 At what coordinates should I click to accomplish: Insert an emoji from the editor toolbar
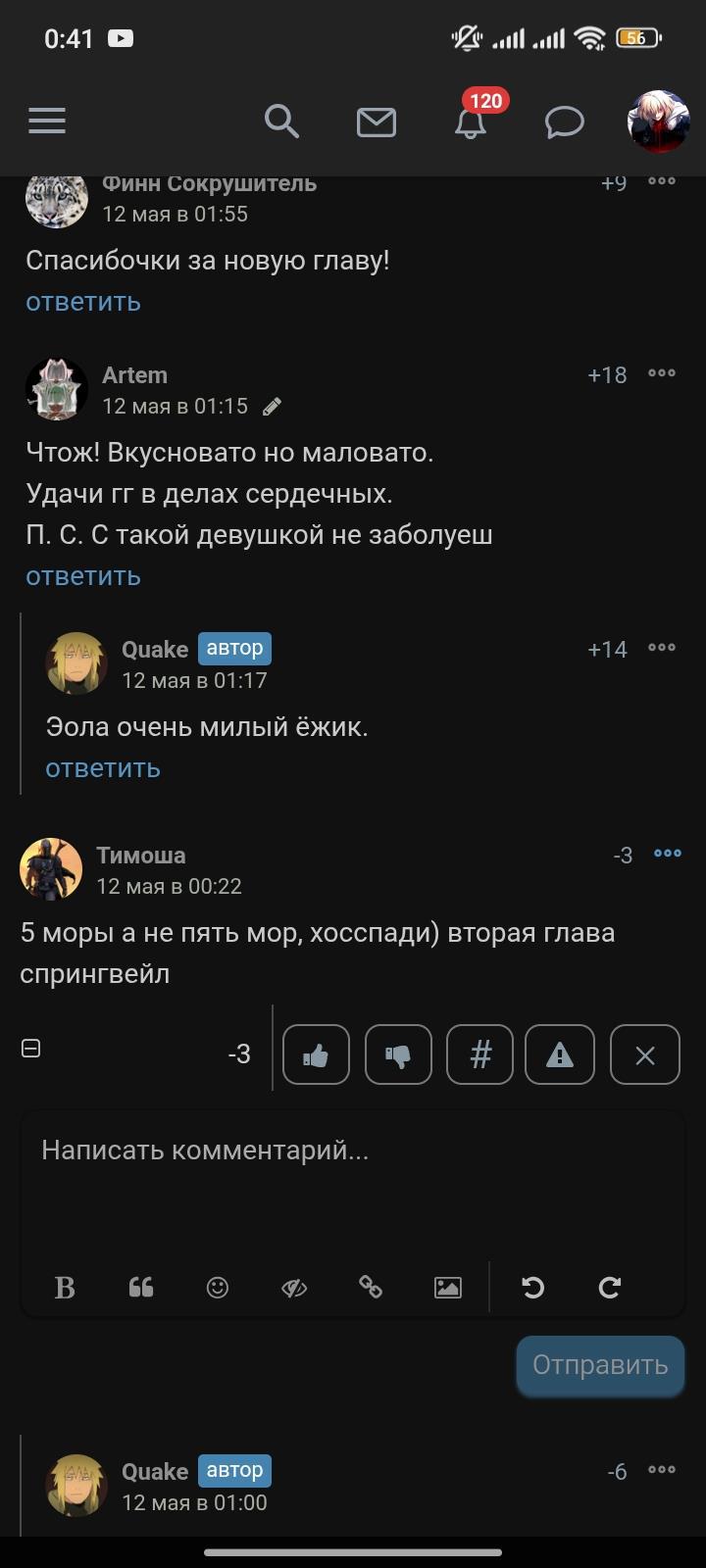point(218,1287)
